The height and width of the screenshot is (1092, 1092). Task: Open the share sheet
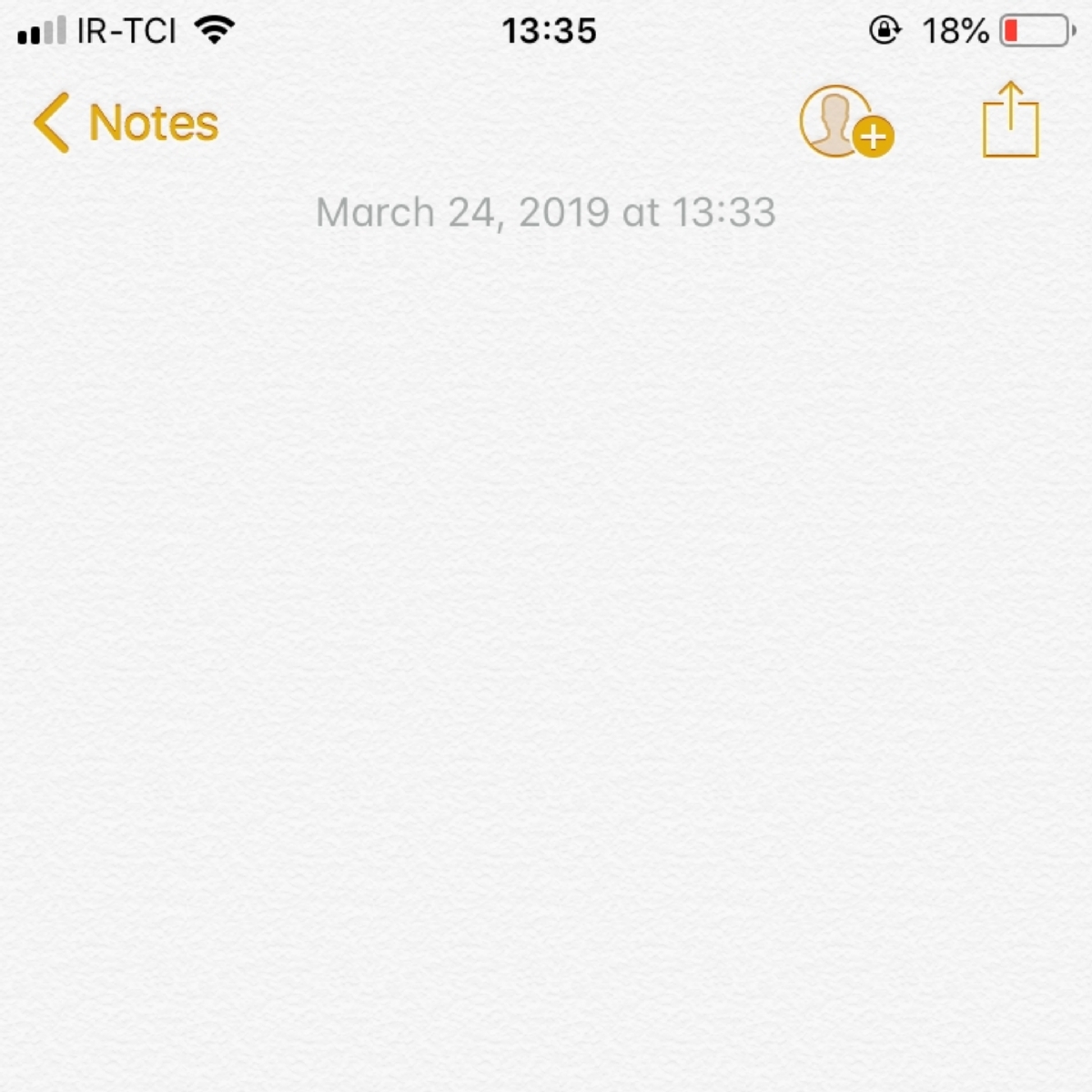1010,122
